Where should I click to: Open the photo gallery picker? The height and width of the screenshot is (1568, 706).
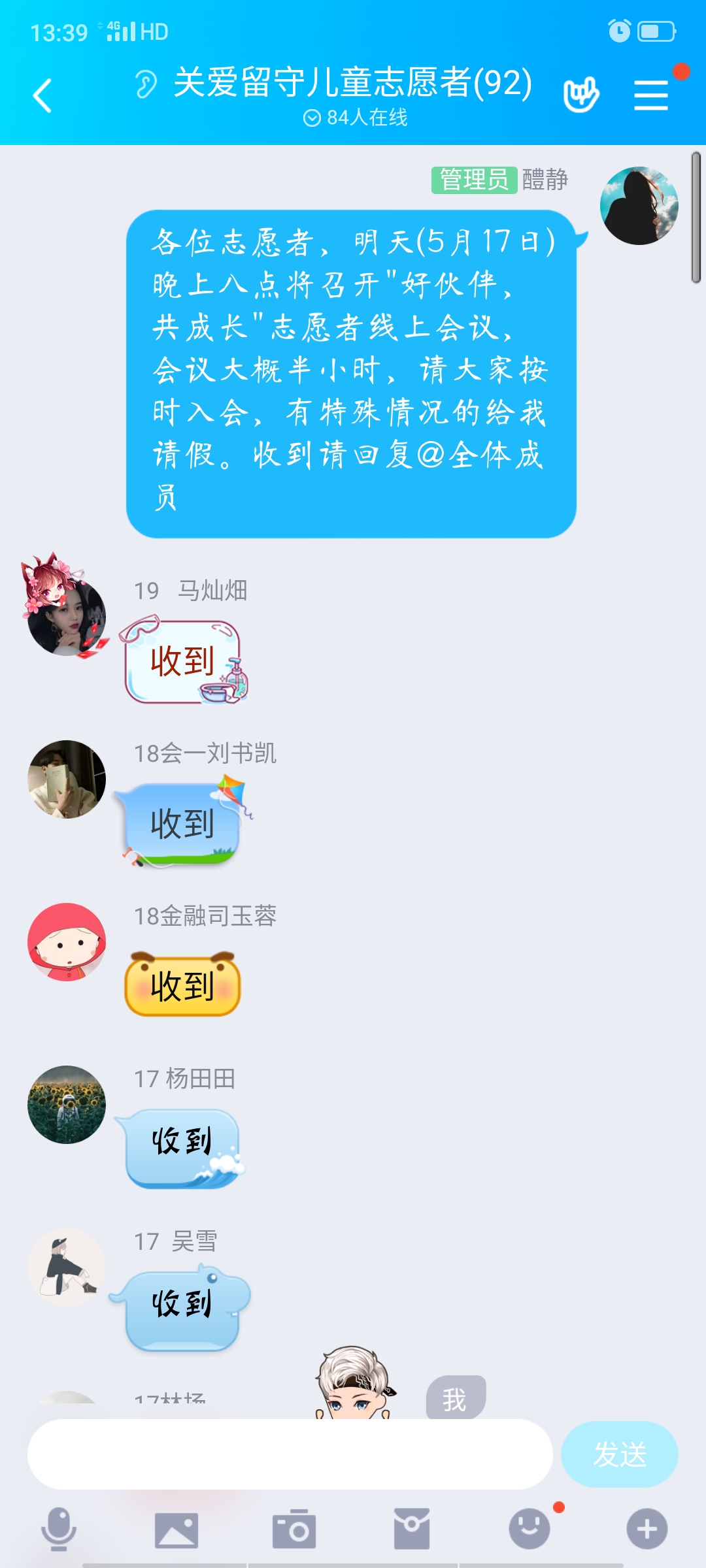pos(176,1529)
